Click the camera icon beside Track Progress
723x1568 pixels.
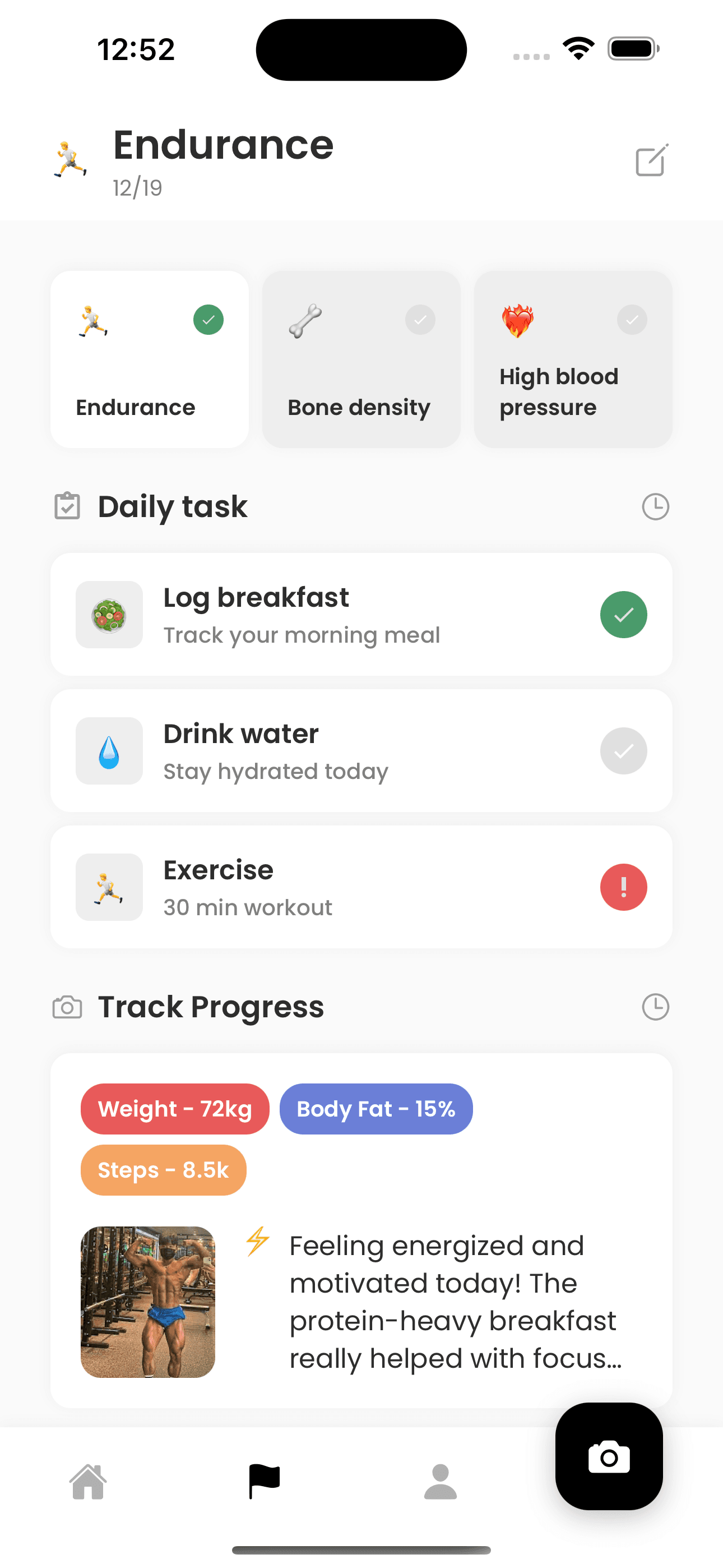coord(67,1007)
